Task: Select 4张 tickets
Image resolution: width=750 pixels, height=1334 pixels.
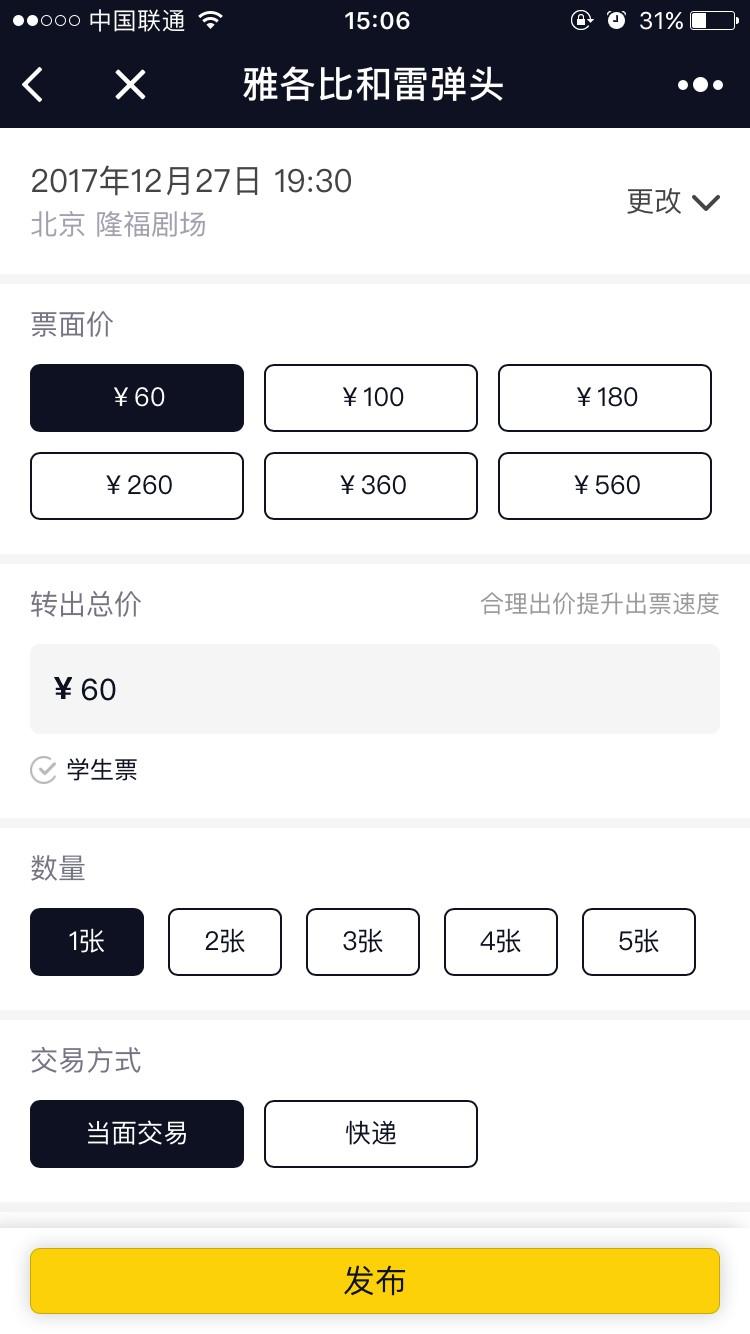Action: pyautogui.click(x=501, y=942)
